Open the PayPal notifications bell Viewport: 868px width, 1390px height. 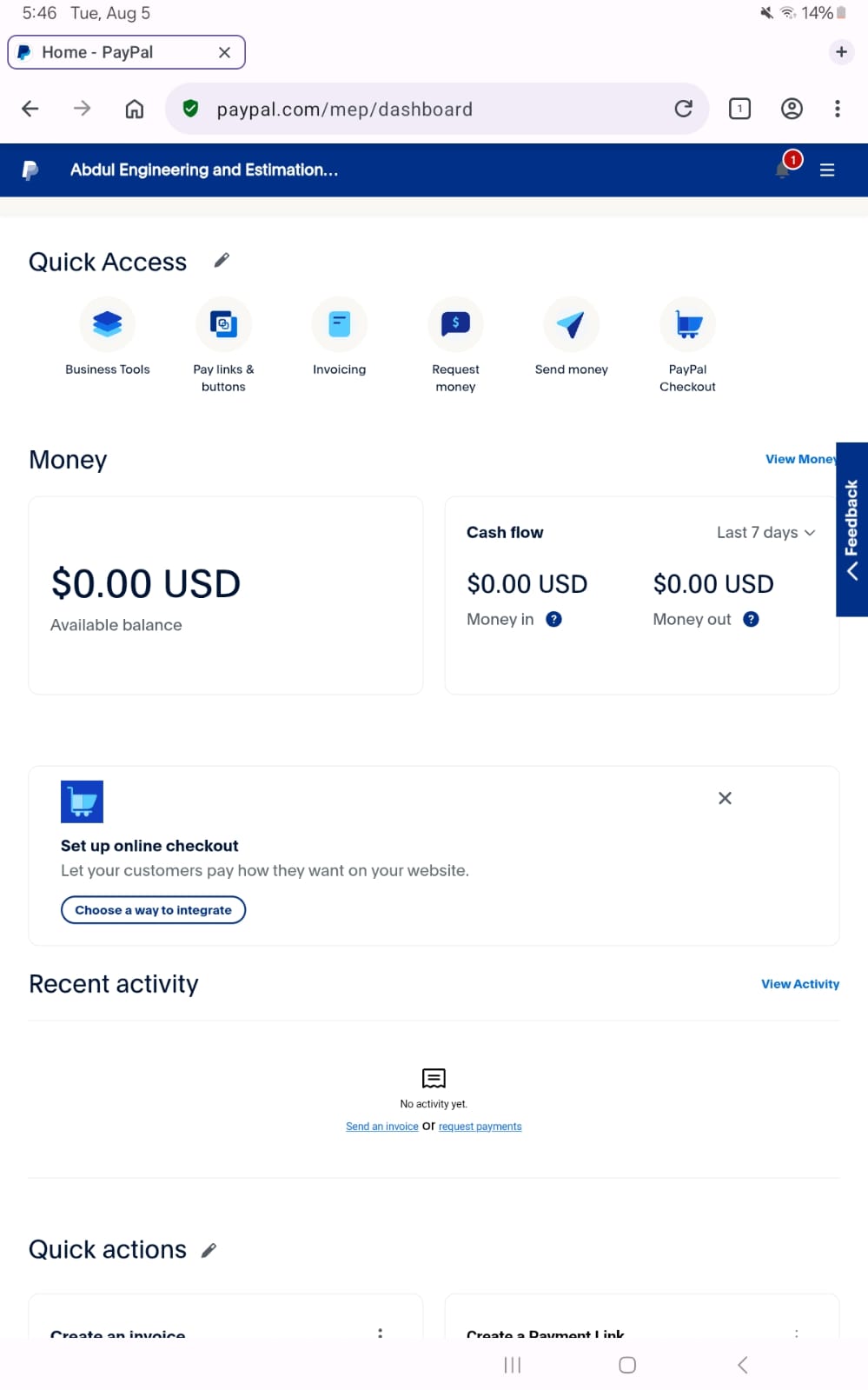tap(783, 170)
